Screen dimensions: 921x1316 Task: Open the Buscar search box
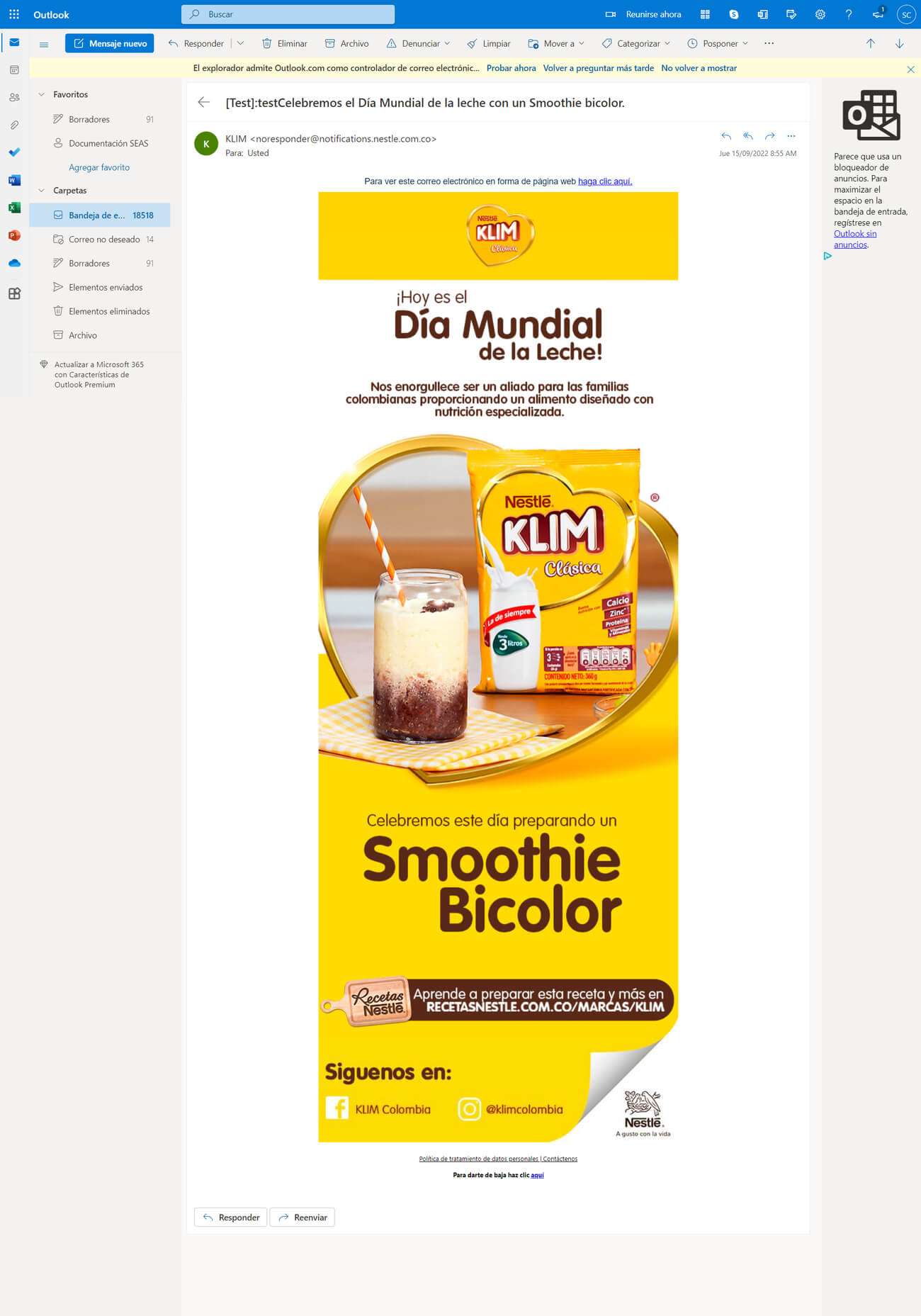click(x=288, y=14)
